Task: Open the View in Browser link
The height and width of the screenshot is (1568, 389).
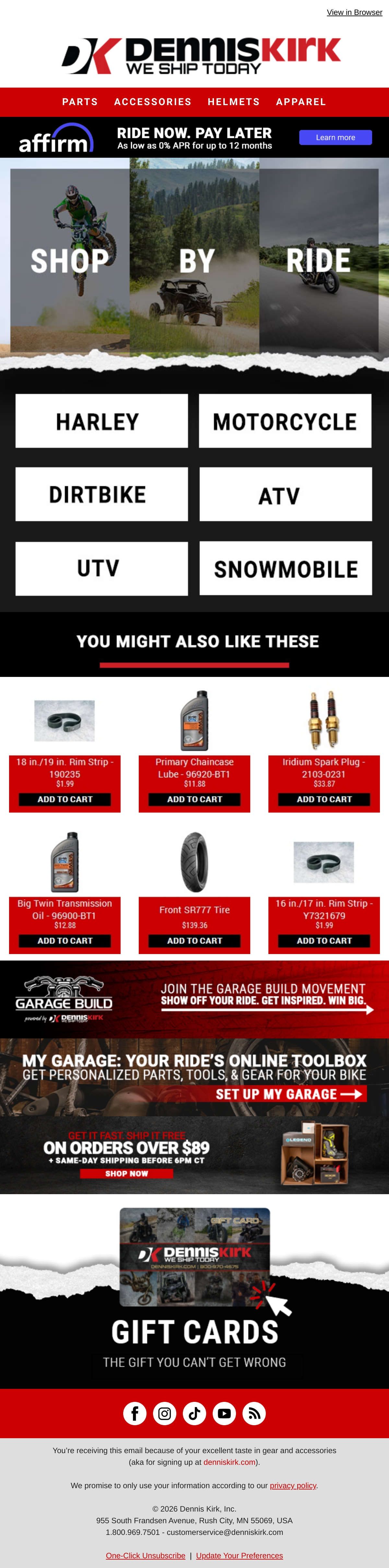Action: pos(354,12)
